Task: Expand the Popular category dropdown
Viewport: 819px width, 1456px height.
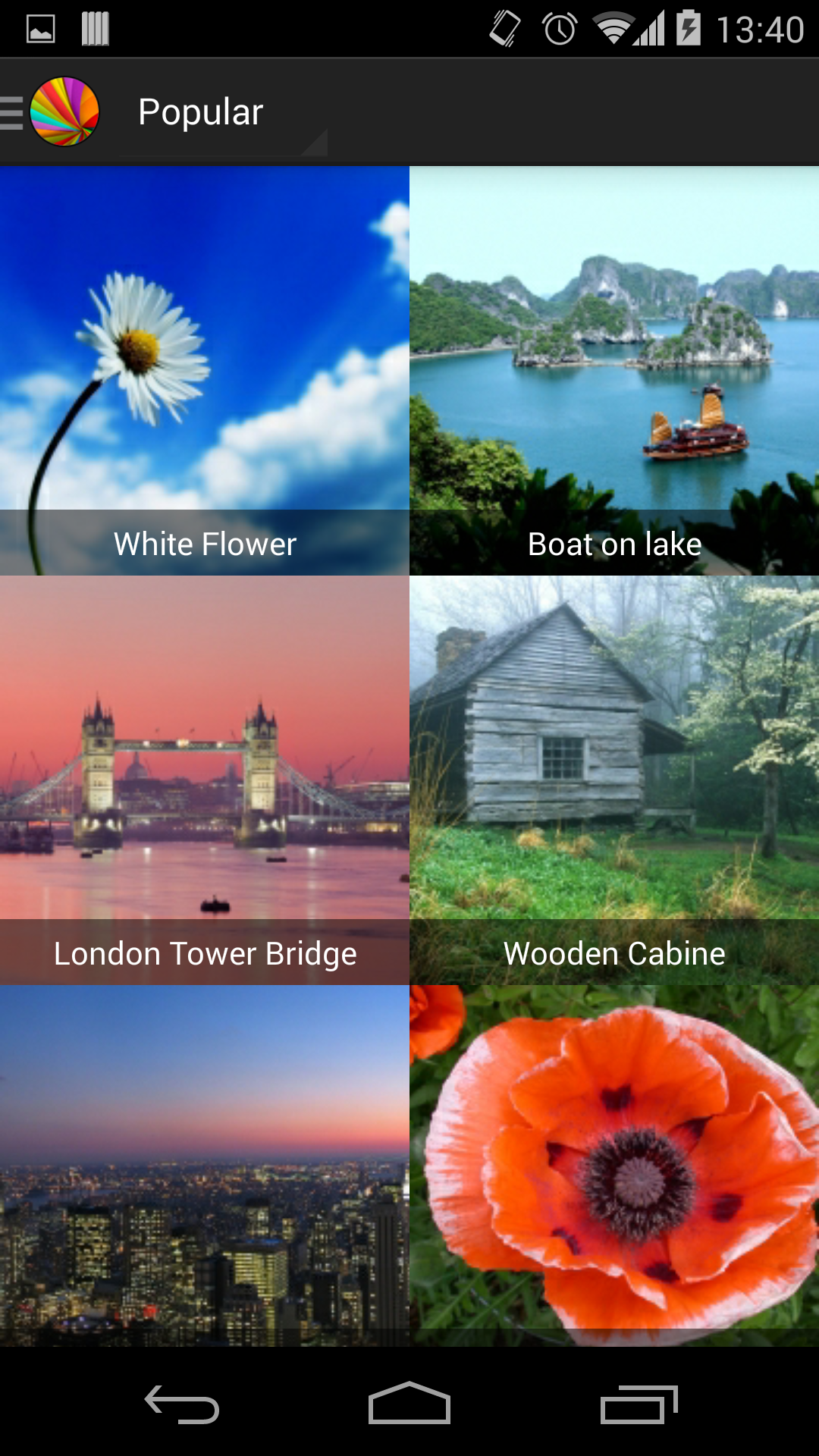Action: (x=222, y=114)
